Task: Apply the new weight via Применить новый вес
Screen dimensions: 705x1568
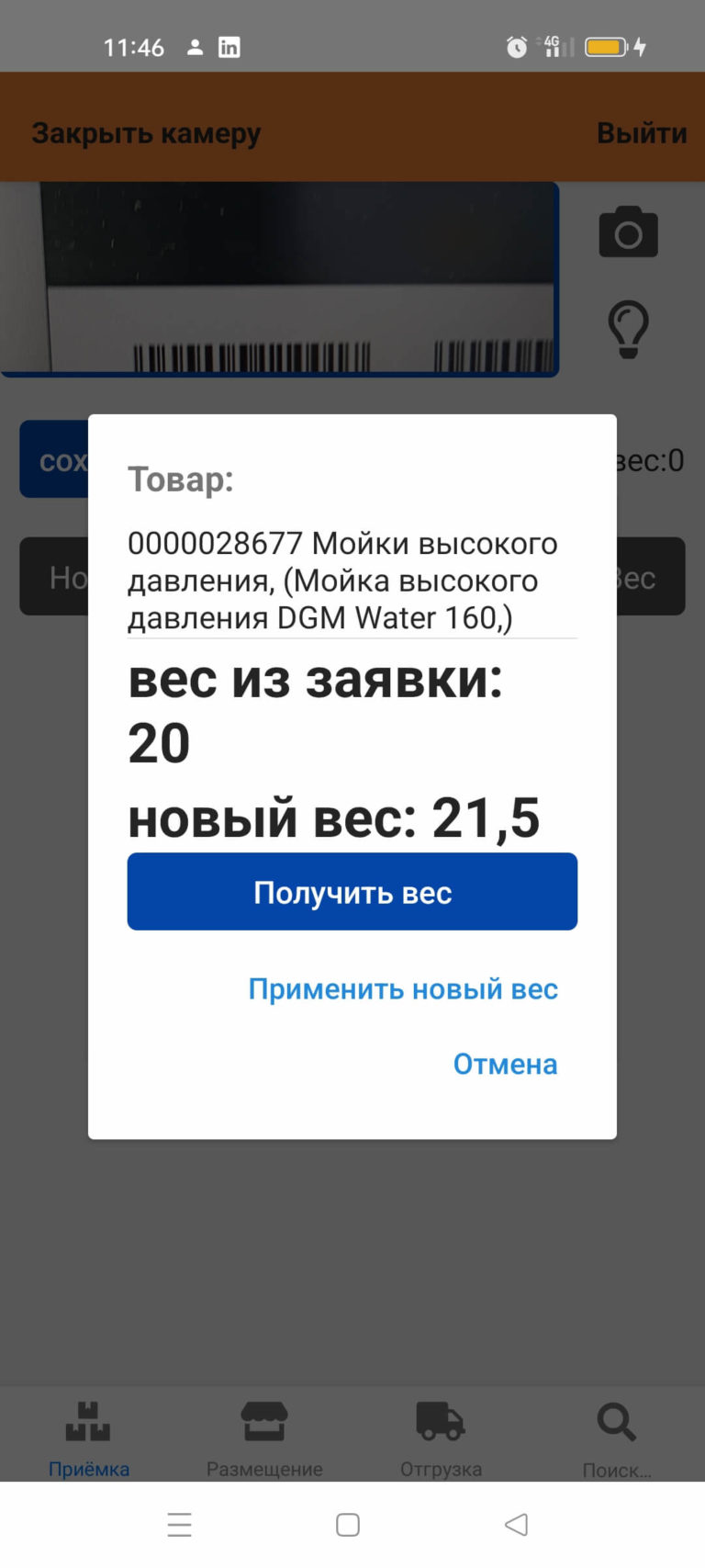Action: point(403,989)
